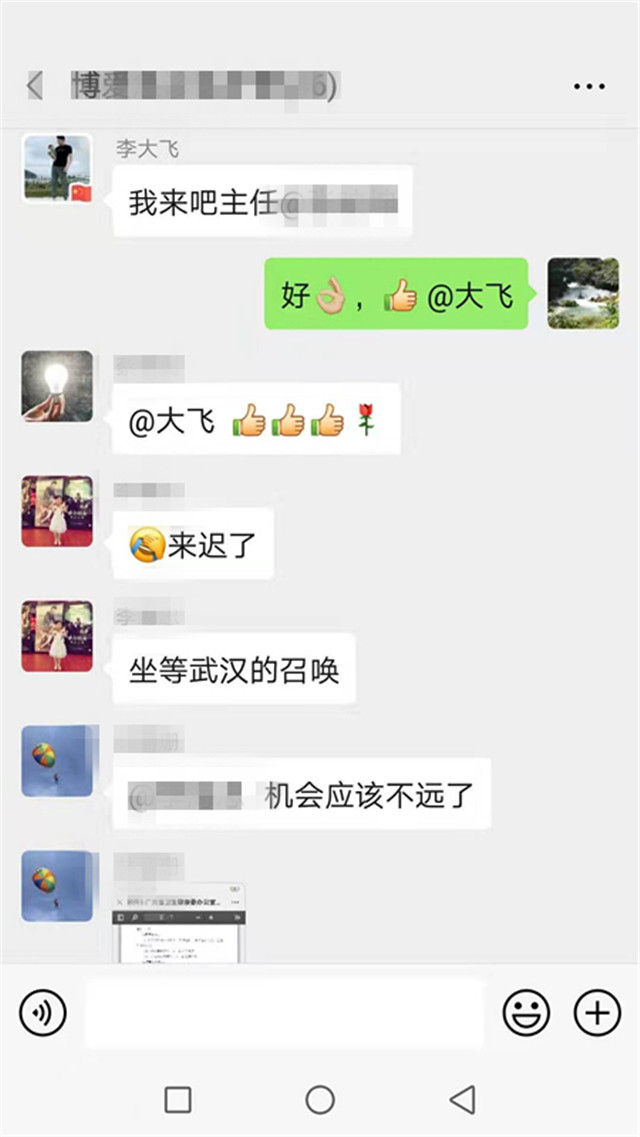Focus the message text field
Viewport: 640px width, 1137px height.
pyautogui.click(x=285, y=1014)
